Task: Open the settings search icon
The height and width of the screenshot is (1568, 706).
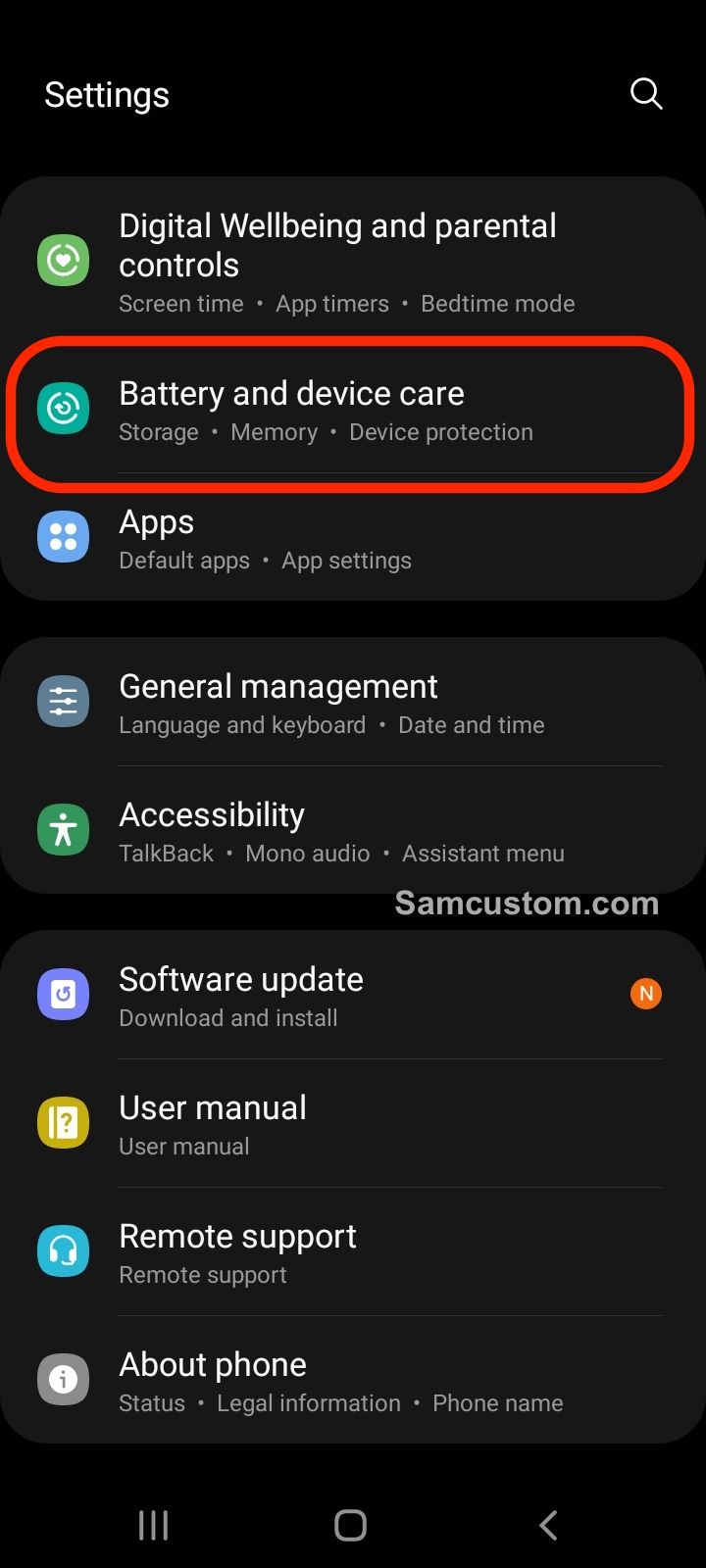Action: pos(646,94)
